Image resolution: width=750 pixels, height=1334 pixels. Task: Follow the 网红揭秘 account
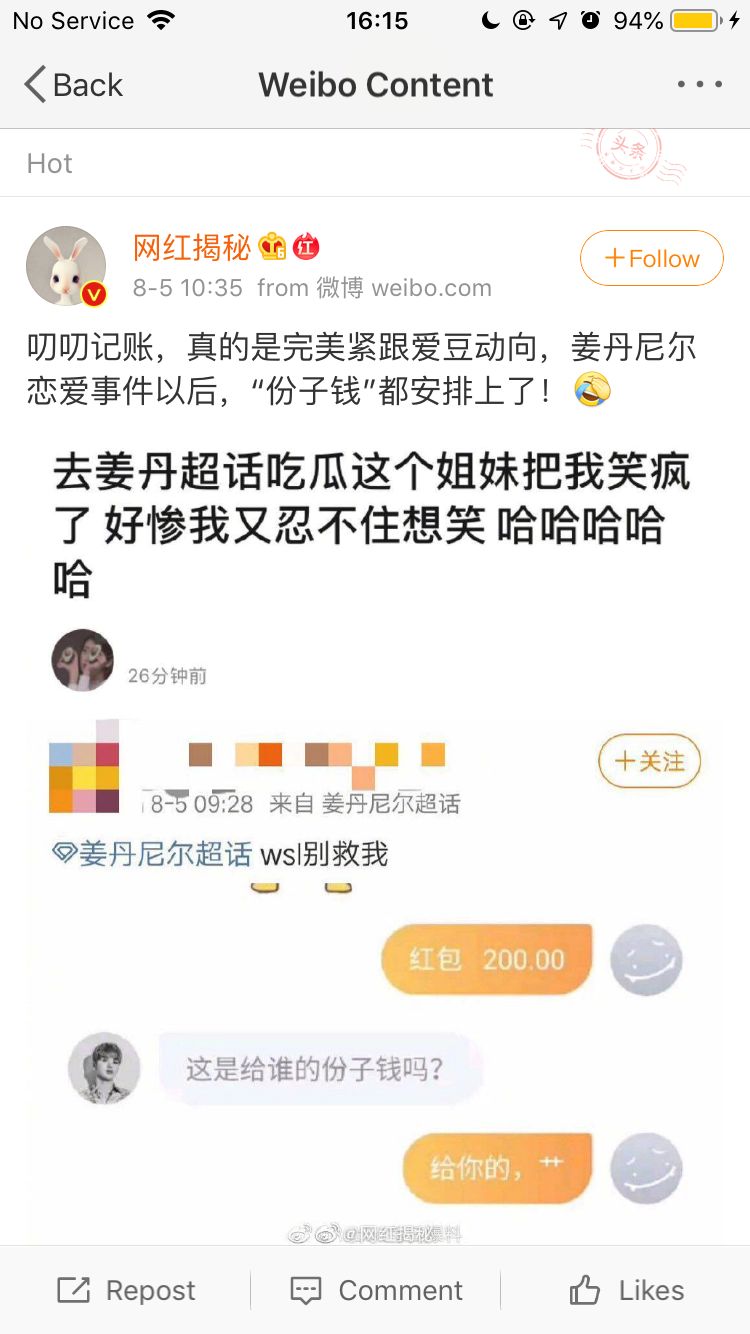(651, 259)
